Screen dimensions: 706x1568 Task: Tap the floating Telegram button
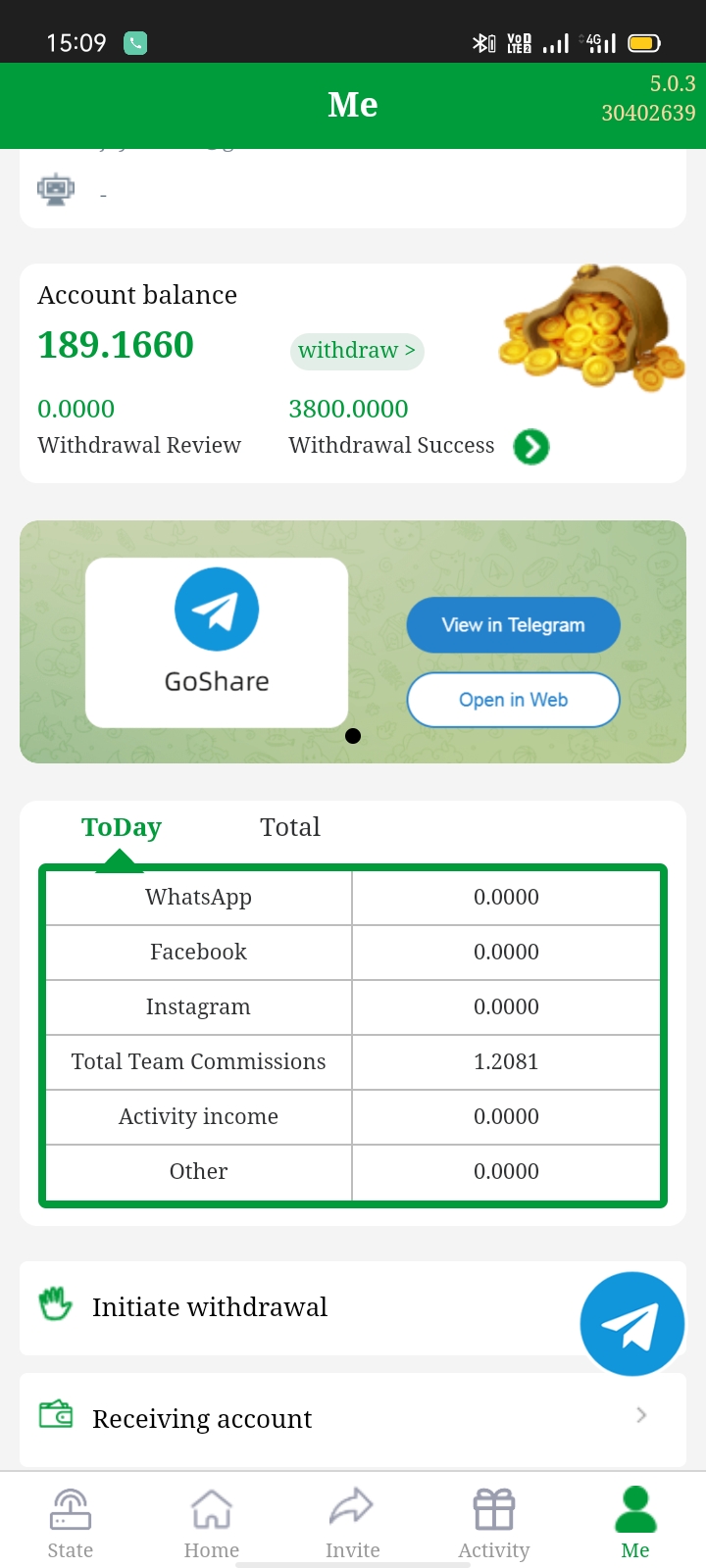pyautogui.click(x=631, y=1324)
